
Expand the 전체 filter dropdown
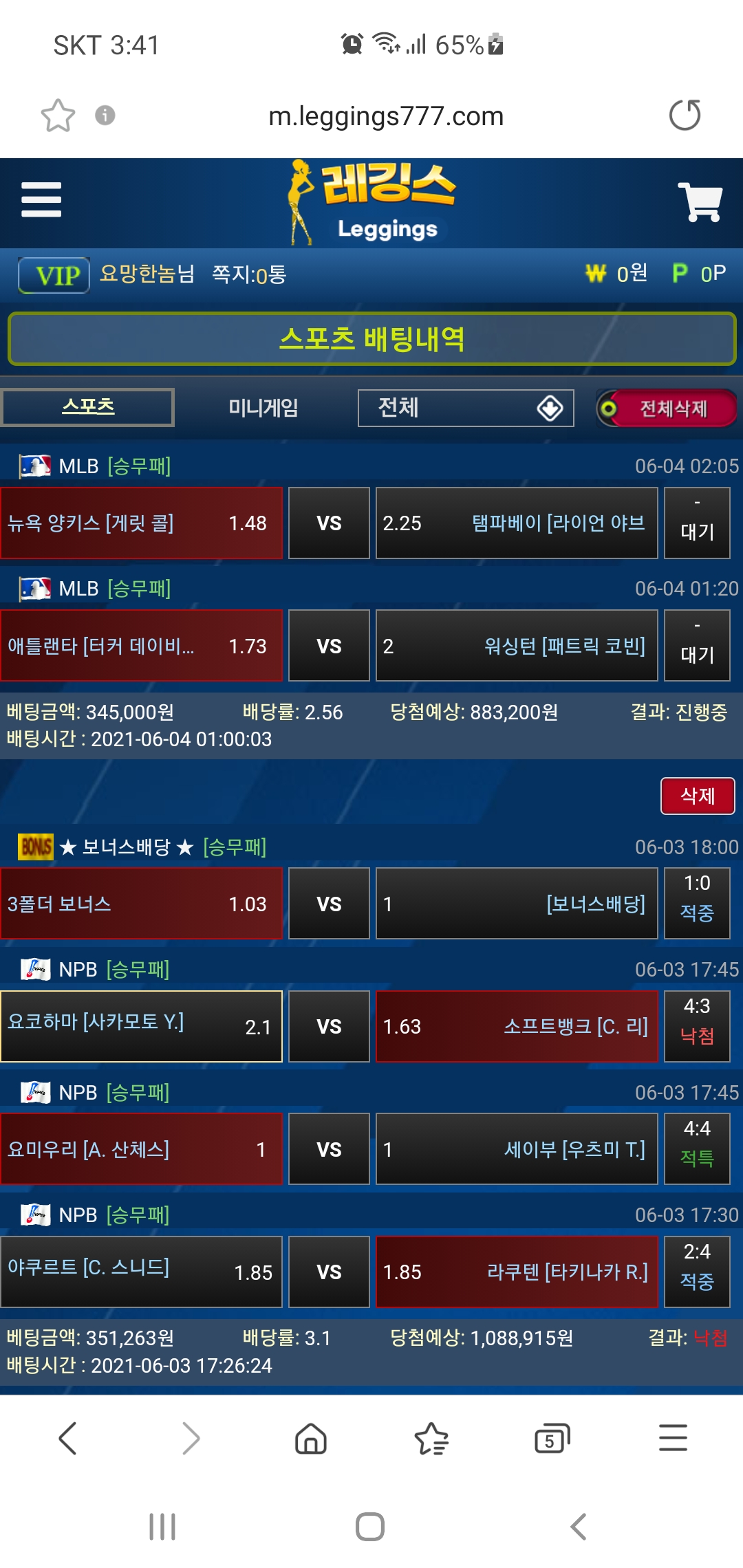[466, 408]
